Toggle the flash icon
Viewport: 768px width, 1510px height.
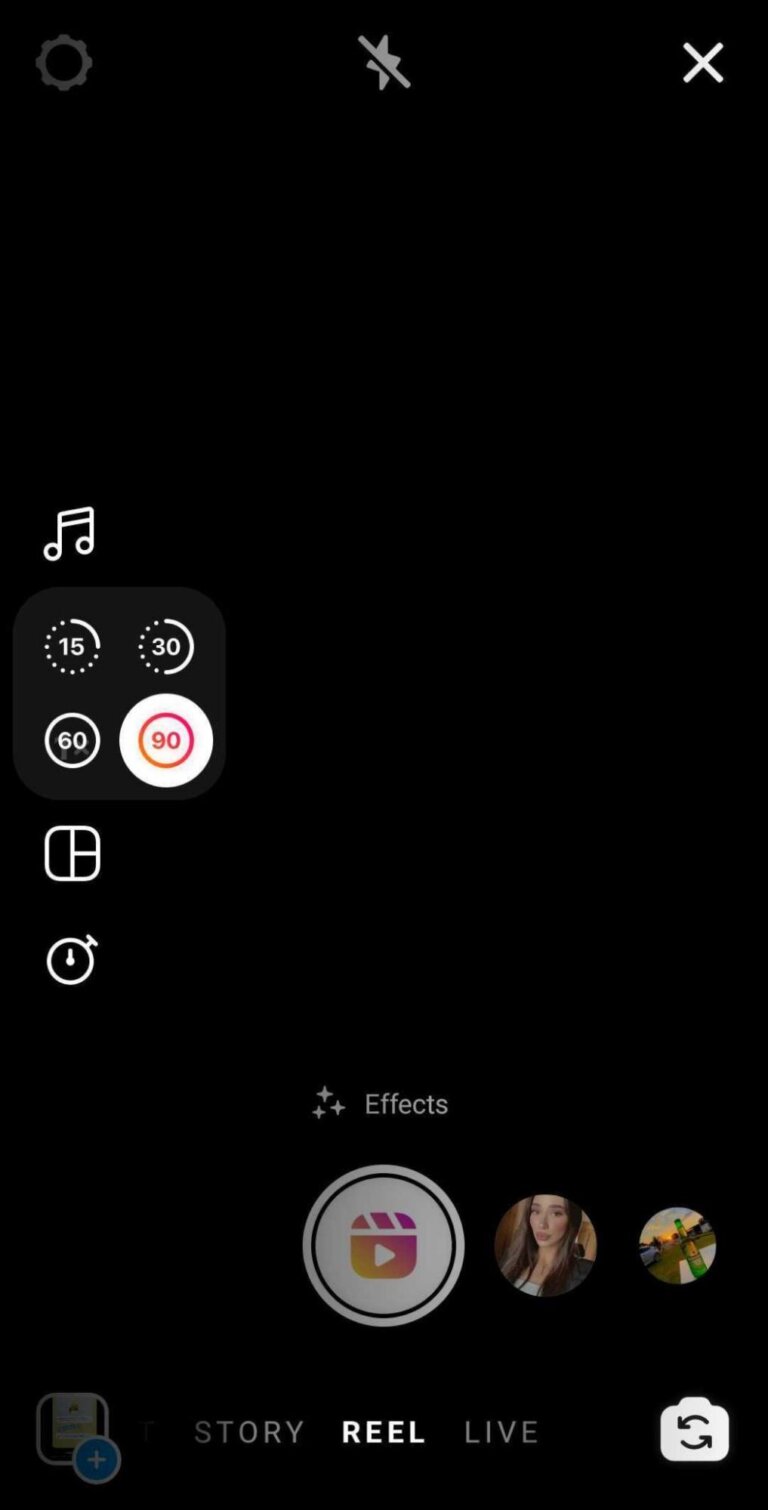384,63
